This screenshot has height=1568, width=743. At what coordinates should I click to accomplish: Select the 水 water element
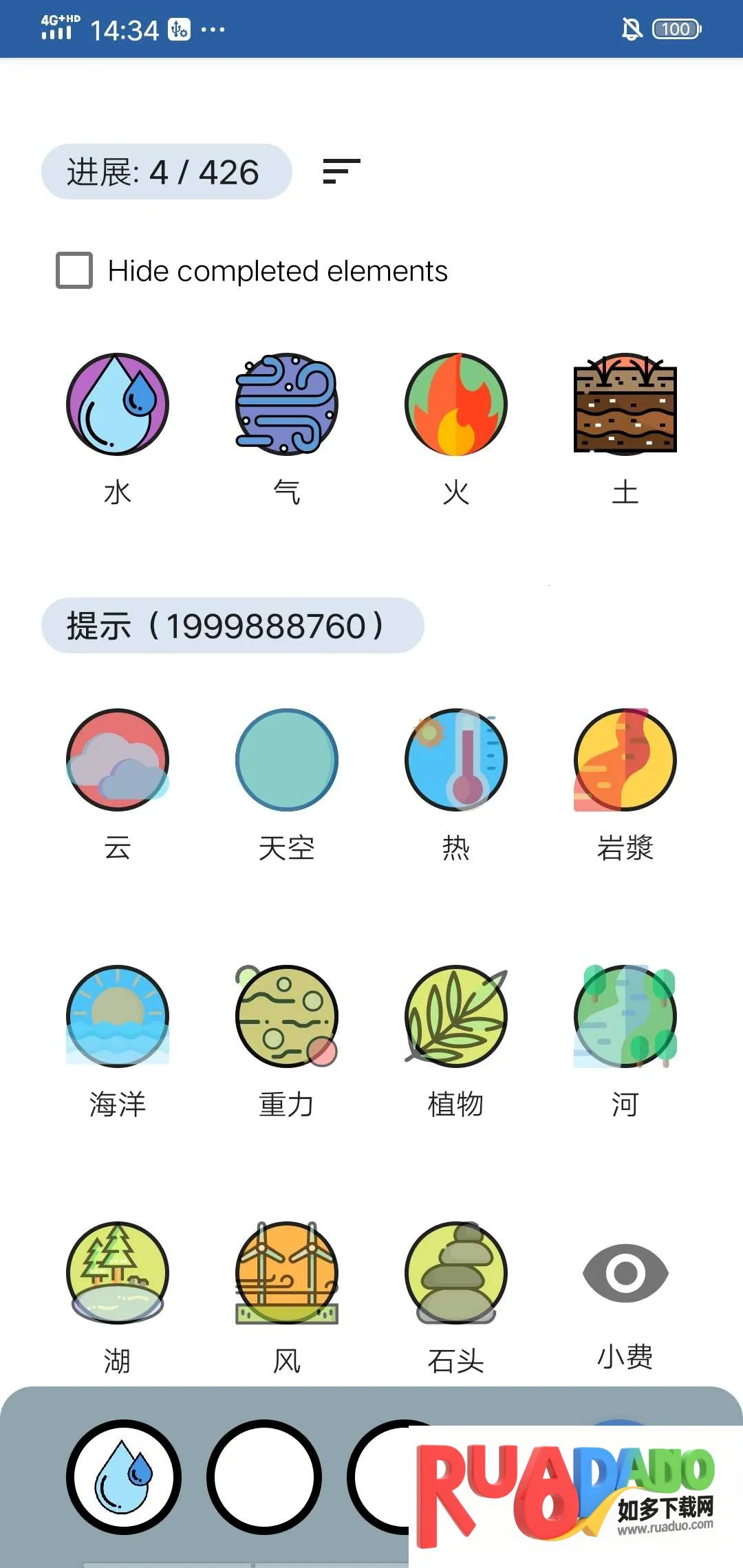(118, 404)
